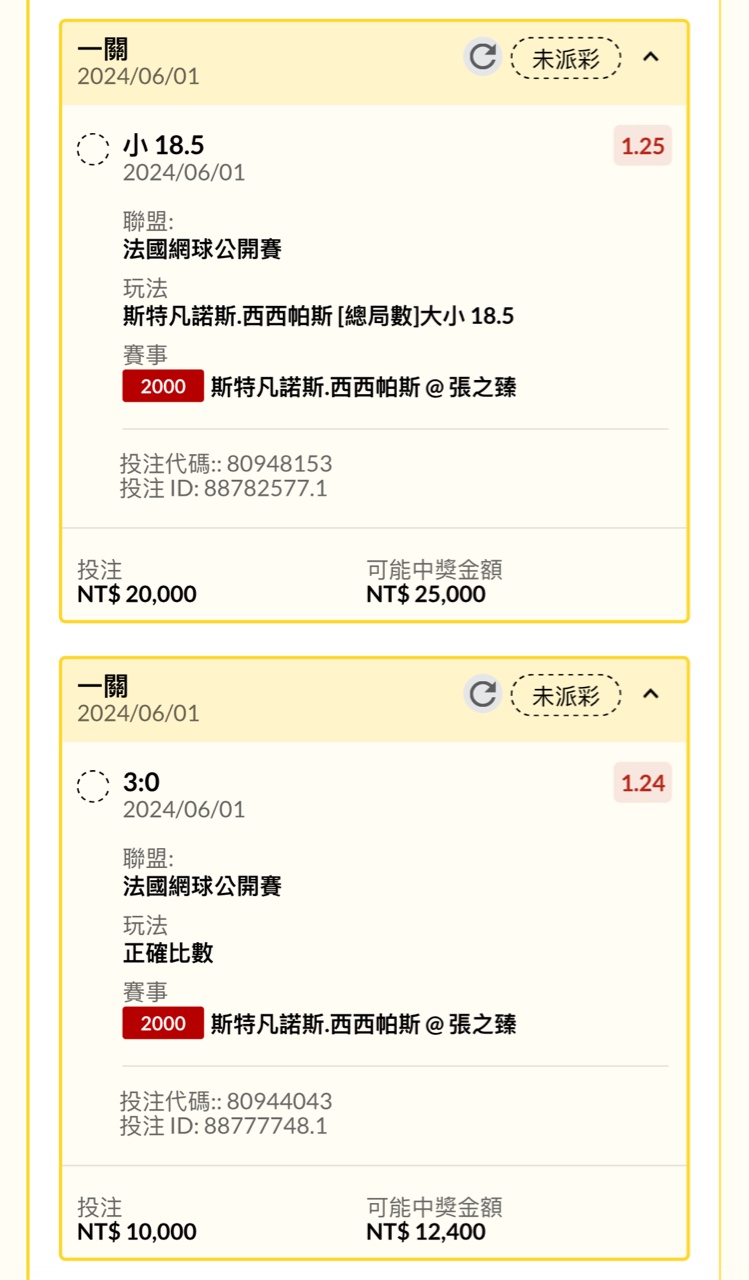Refresh the 3:0 correct score bet
Image resolution: width=749 pixels, height=1280 pixels.
483,694
